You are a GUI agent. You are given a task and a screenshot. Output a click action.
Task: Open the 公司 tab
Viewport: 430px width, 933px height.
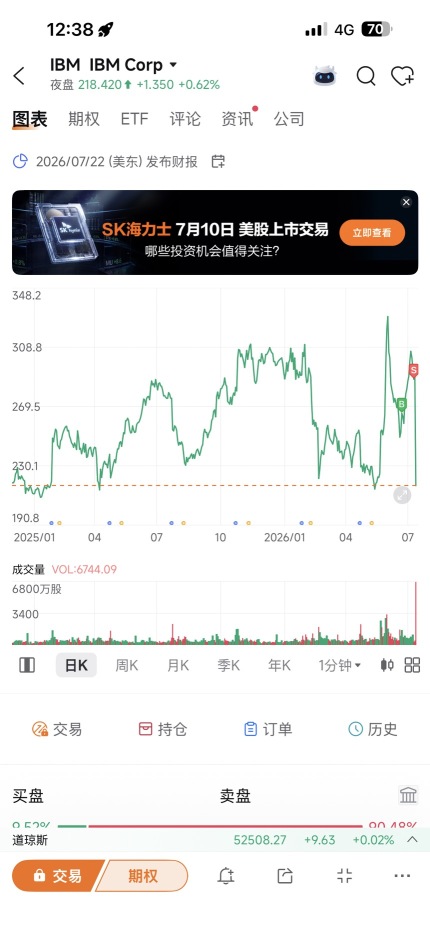[x=289, y=119]
